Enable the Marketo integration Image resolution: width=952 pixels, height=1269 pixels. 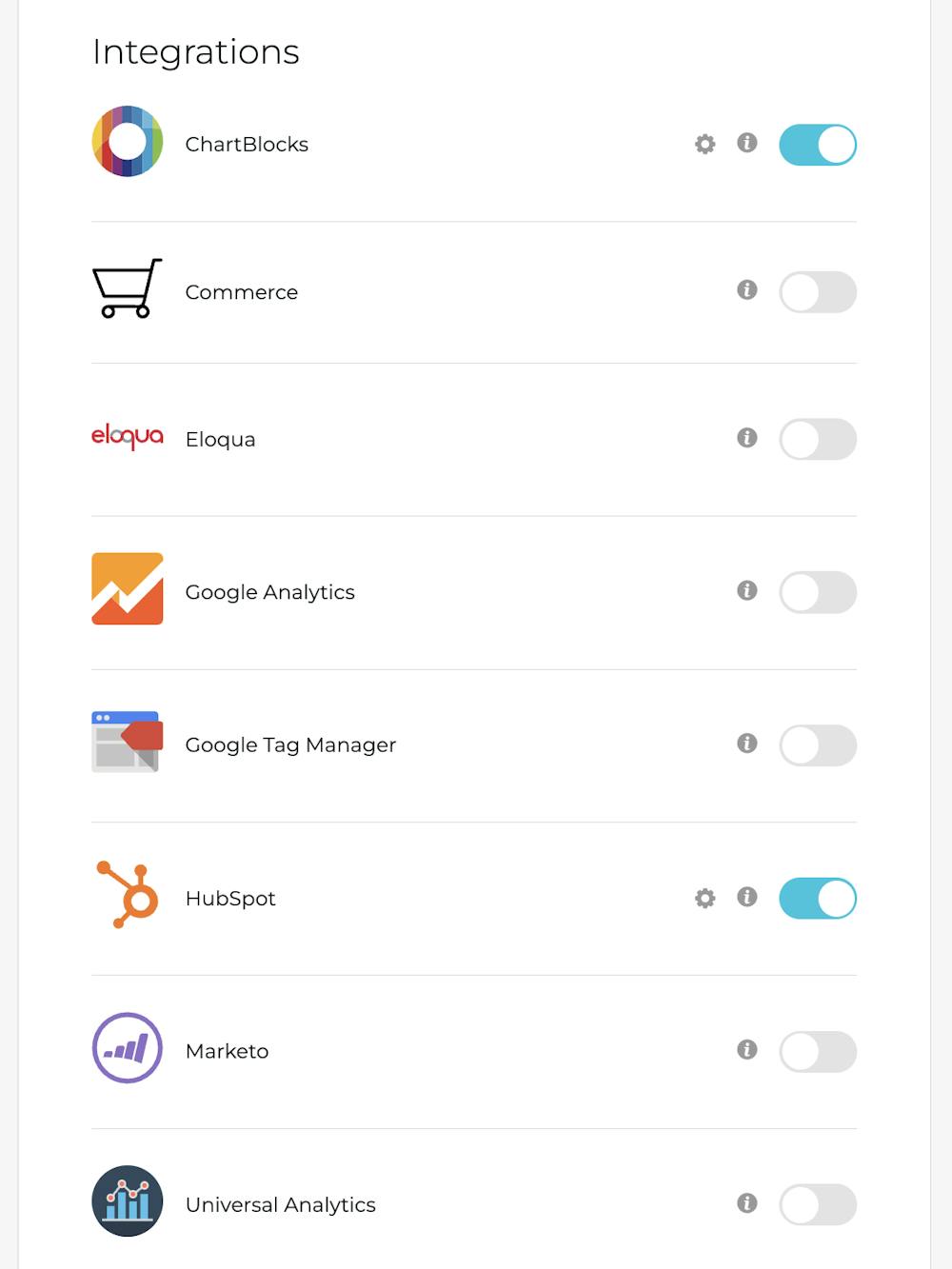pos(818,1052)
